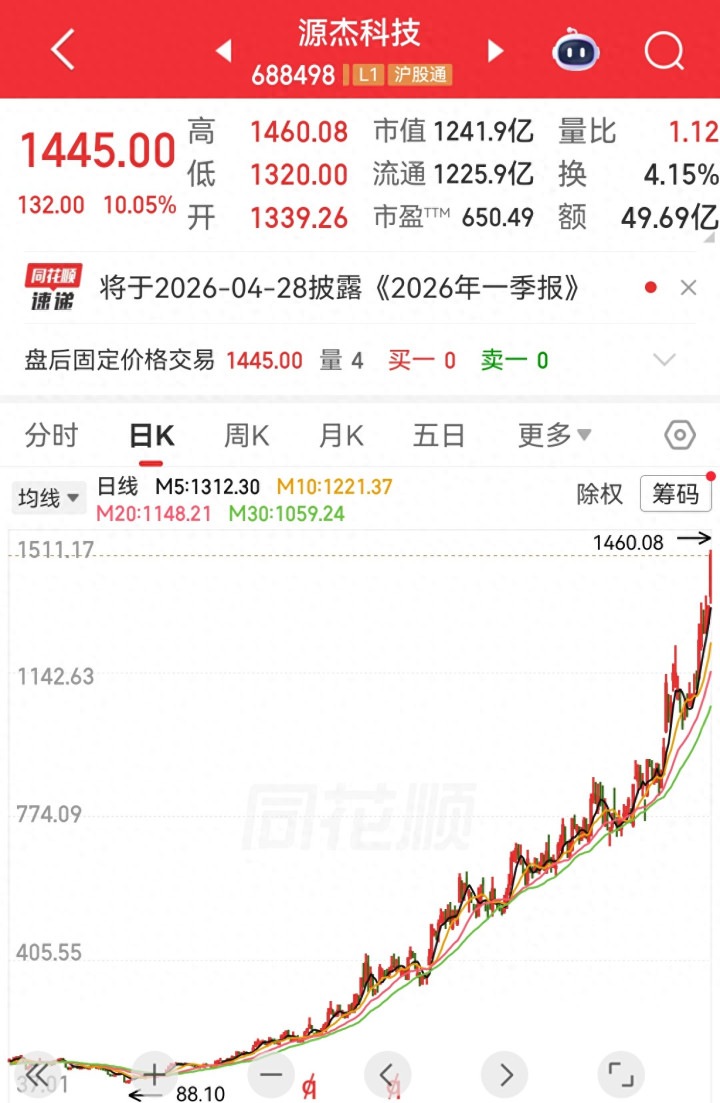Go back using the header arrow
This screenshot has width=720, height=1103.
point(63,49)
